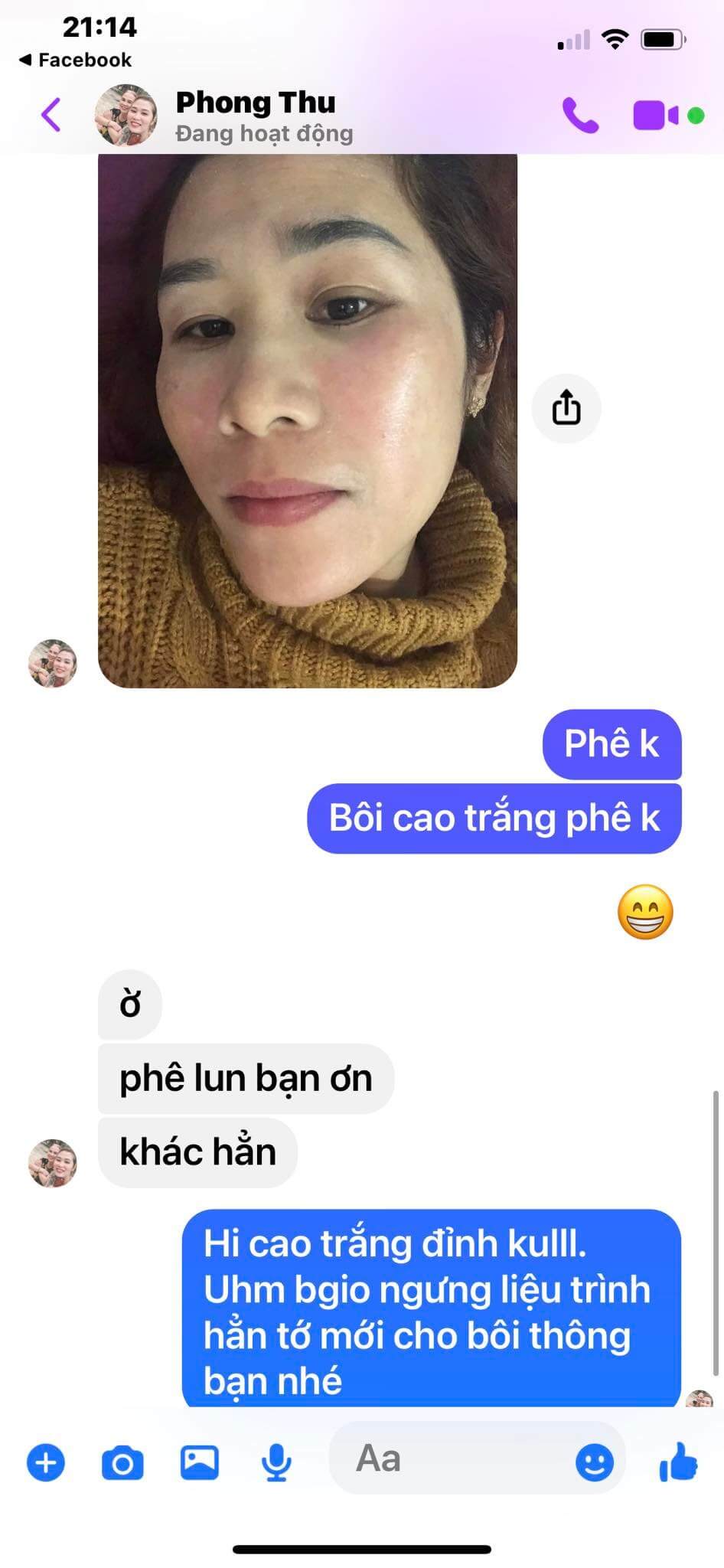724x1568 pixels.
Task: Start a video call with Phong Thu
Action: point(656,116)
